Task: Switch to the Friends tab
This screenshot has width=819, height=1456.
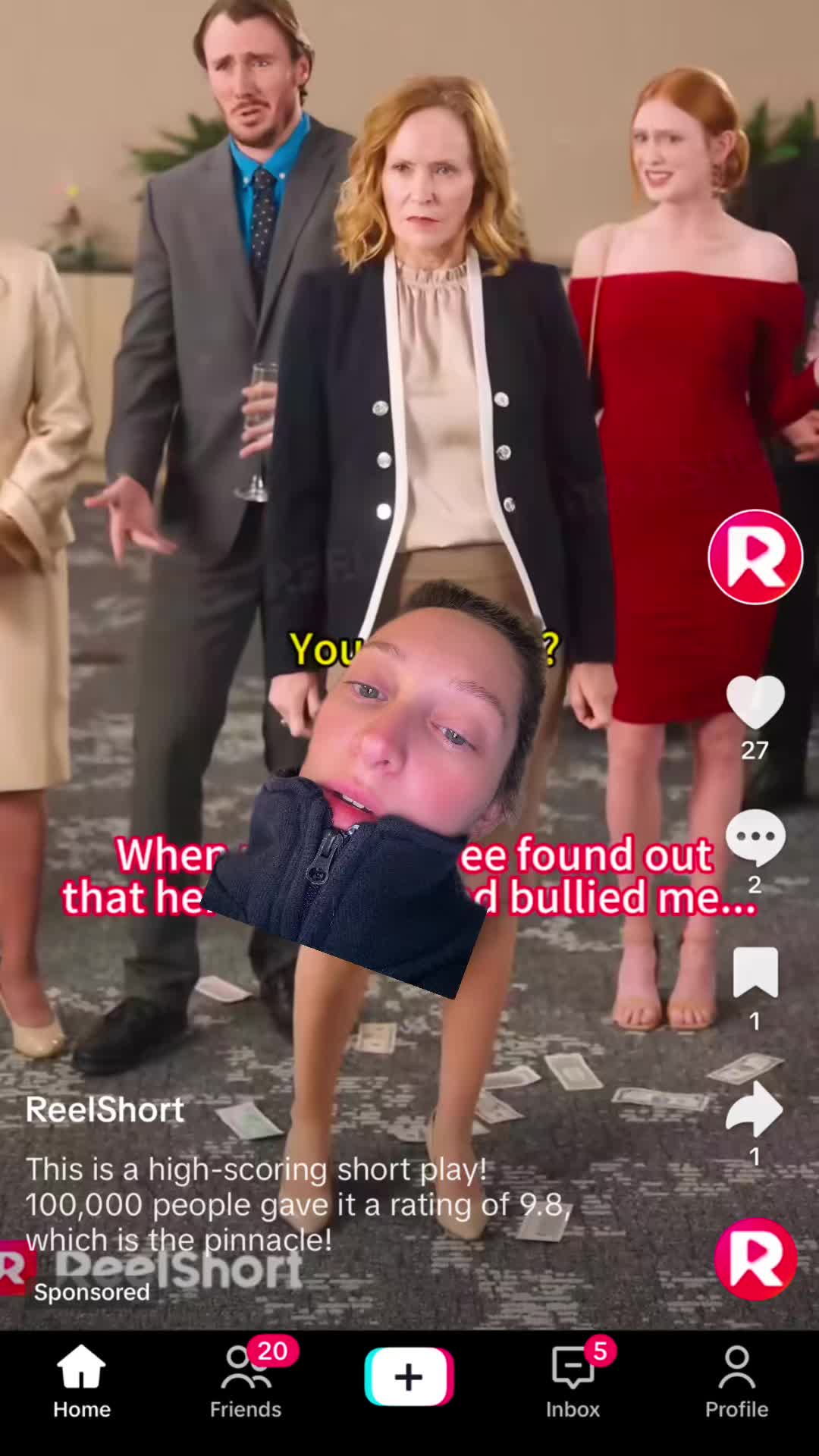Action: [x=246, y=1382]
